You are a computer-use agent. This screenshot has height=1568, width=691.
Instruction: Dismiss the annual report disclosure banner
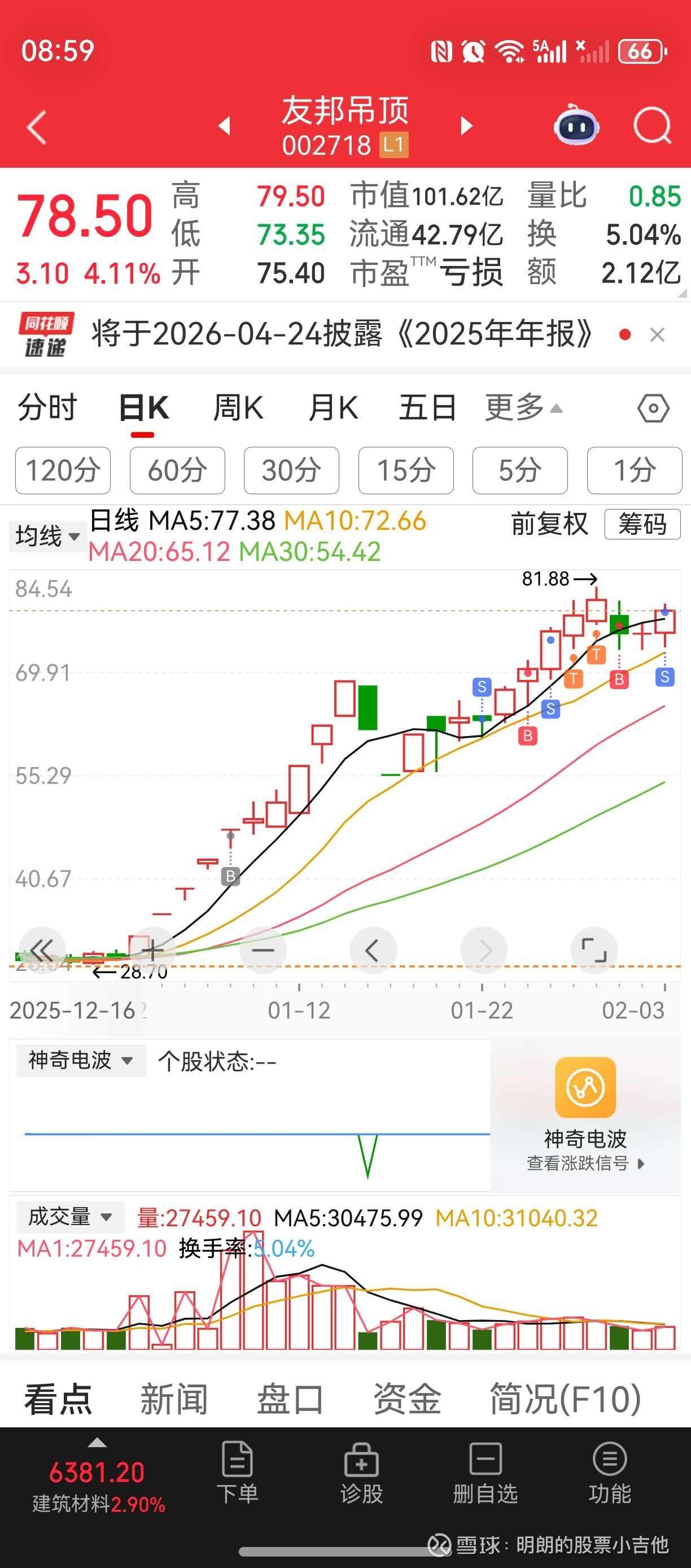pyautogui.click(x=657, y=335)
